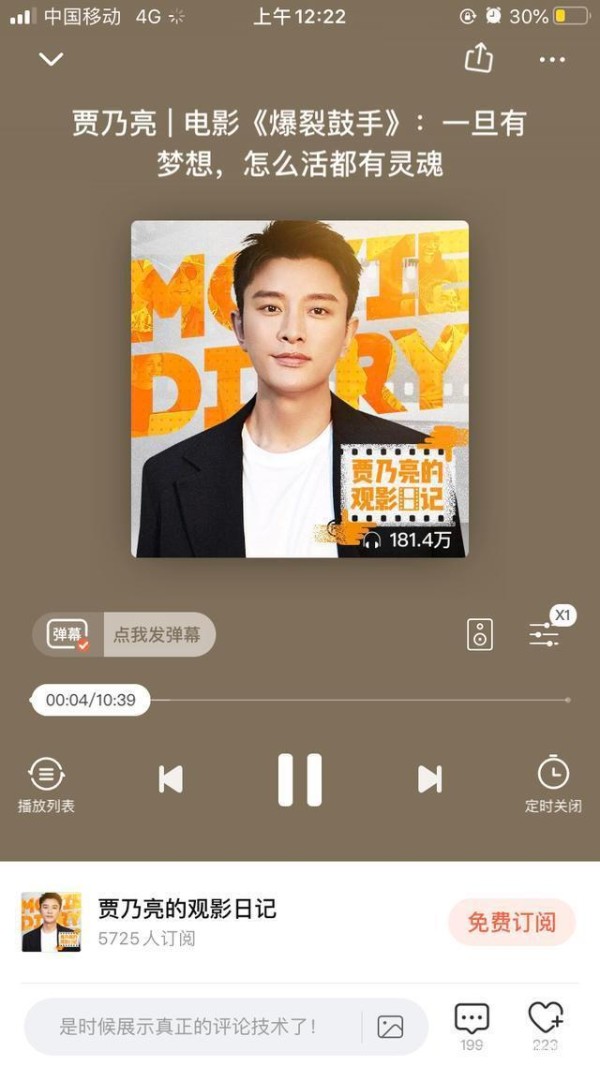The height and width of the screenshot is (1066, 600).
Task: Set a 定时关闭 sleep timer
Action: coord(553,784)
